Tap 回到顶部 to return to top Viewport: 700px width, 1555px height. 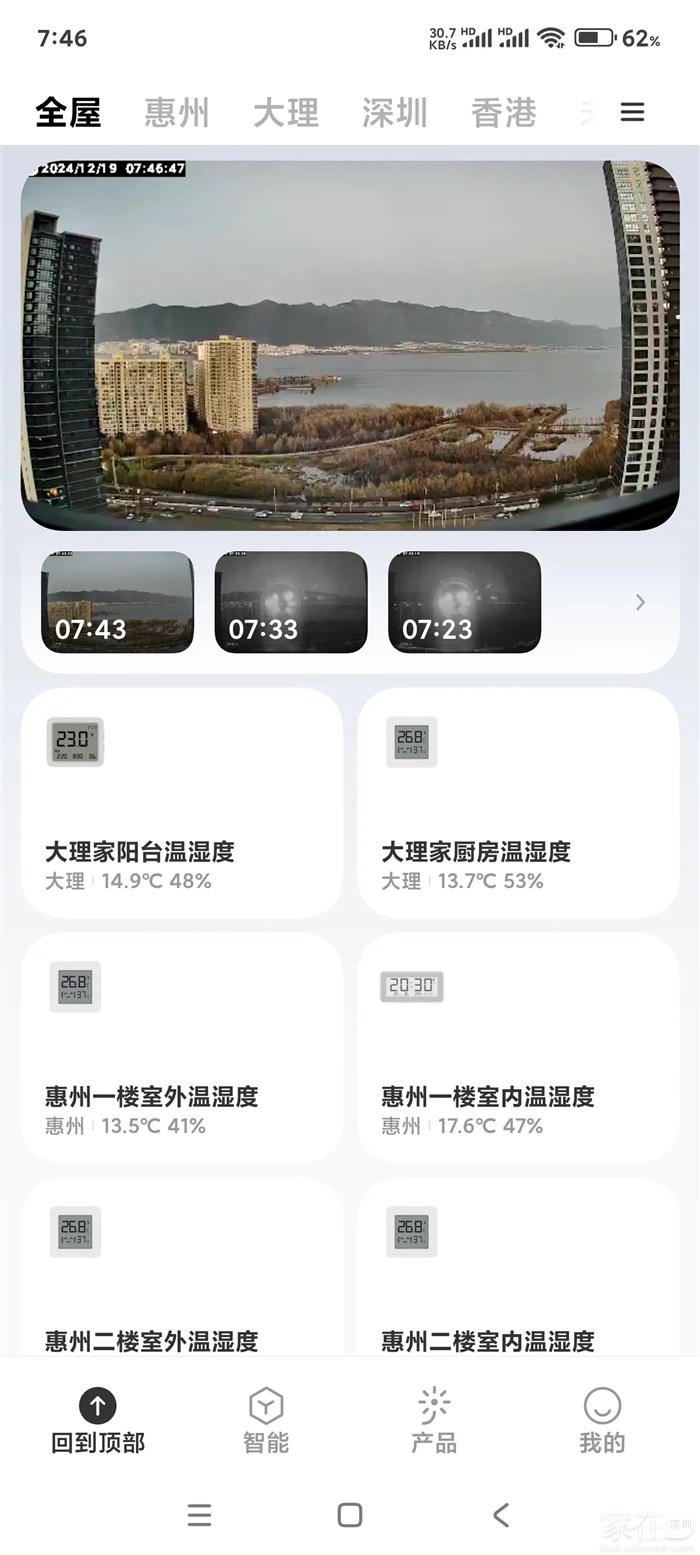click(x=98, y=1420)
